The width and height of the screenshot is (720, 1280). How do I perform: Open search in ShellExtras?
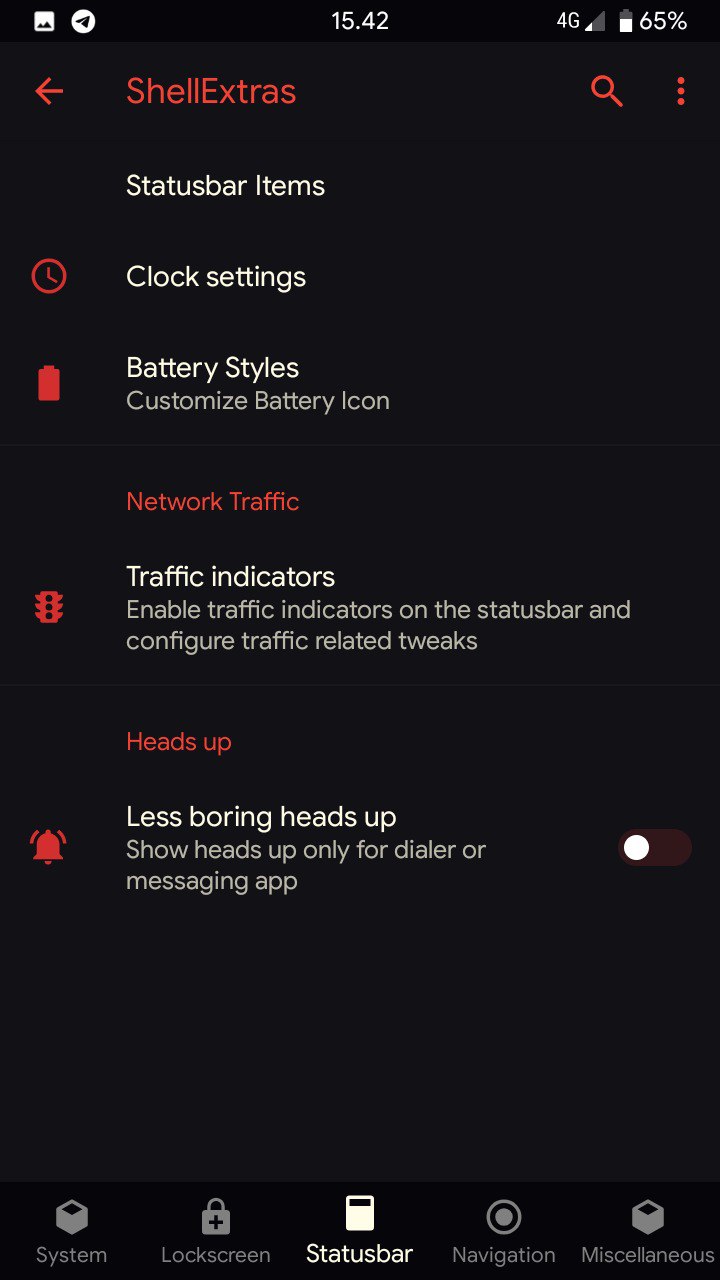[x=606, y=91]
